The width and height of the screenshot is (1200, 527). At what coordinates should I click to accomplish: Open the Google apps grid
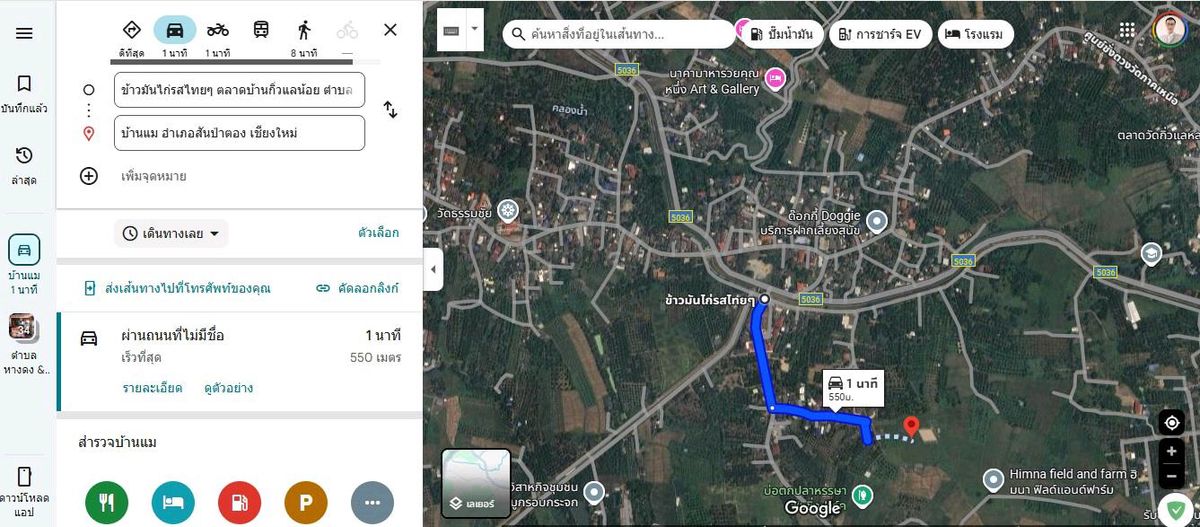point(1127,30)
